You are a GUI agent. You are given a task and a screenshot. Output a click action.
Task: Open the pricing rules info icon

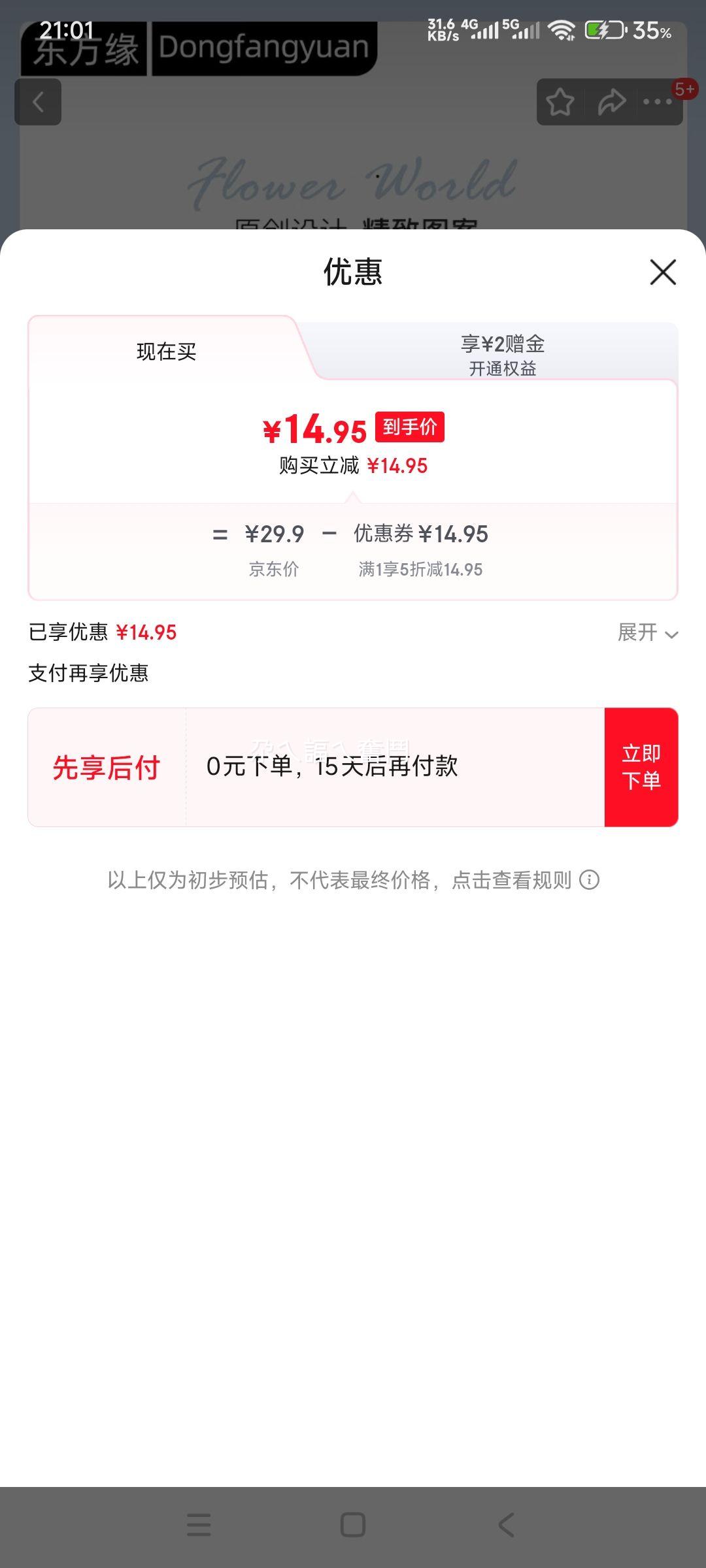click(x=589, y=880)
